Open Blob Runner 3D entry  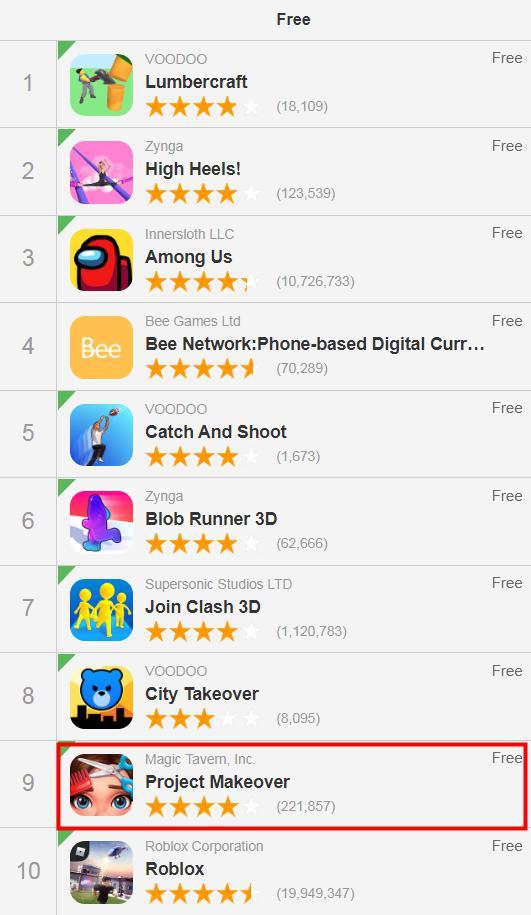click(x=294, y=522)
